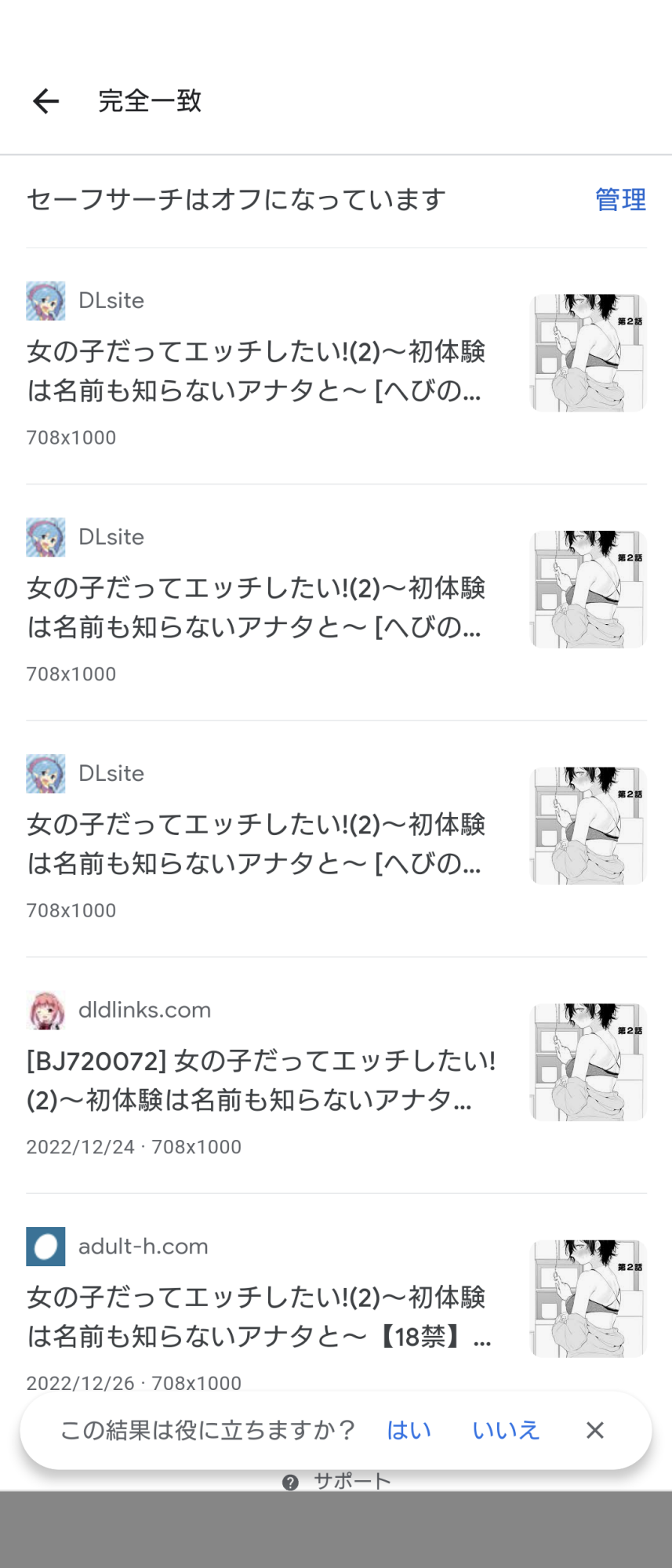Open the 管理 SafeSearch settings link
Viewport: 672px width, 1568px height.
point(620,200)
